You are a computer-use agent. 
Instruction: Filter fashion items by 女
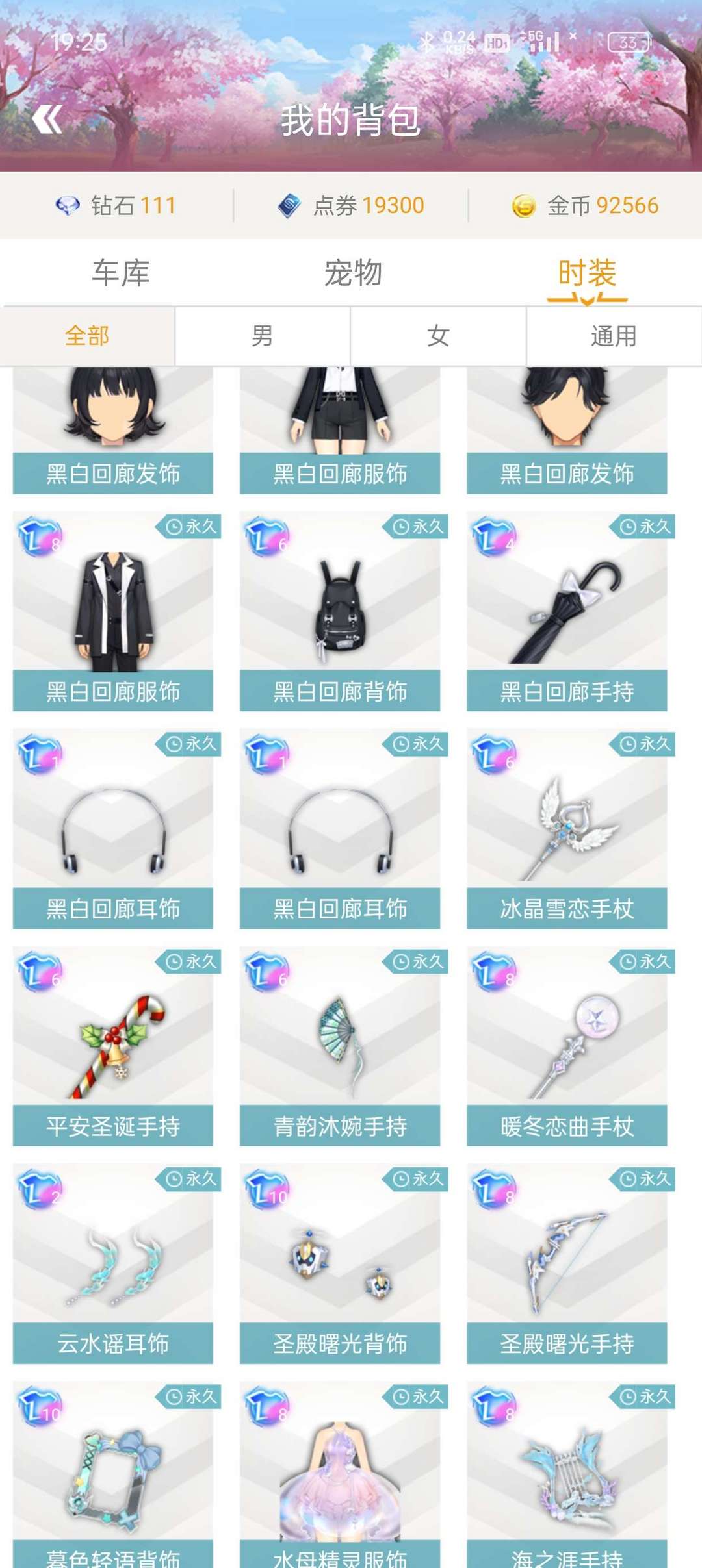[x=438, y=336]
